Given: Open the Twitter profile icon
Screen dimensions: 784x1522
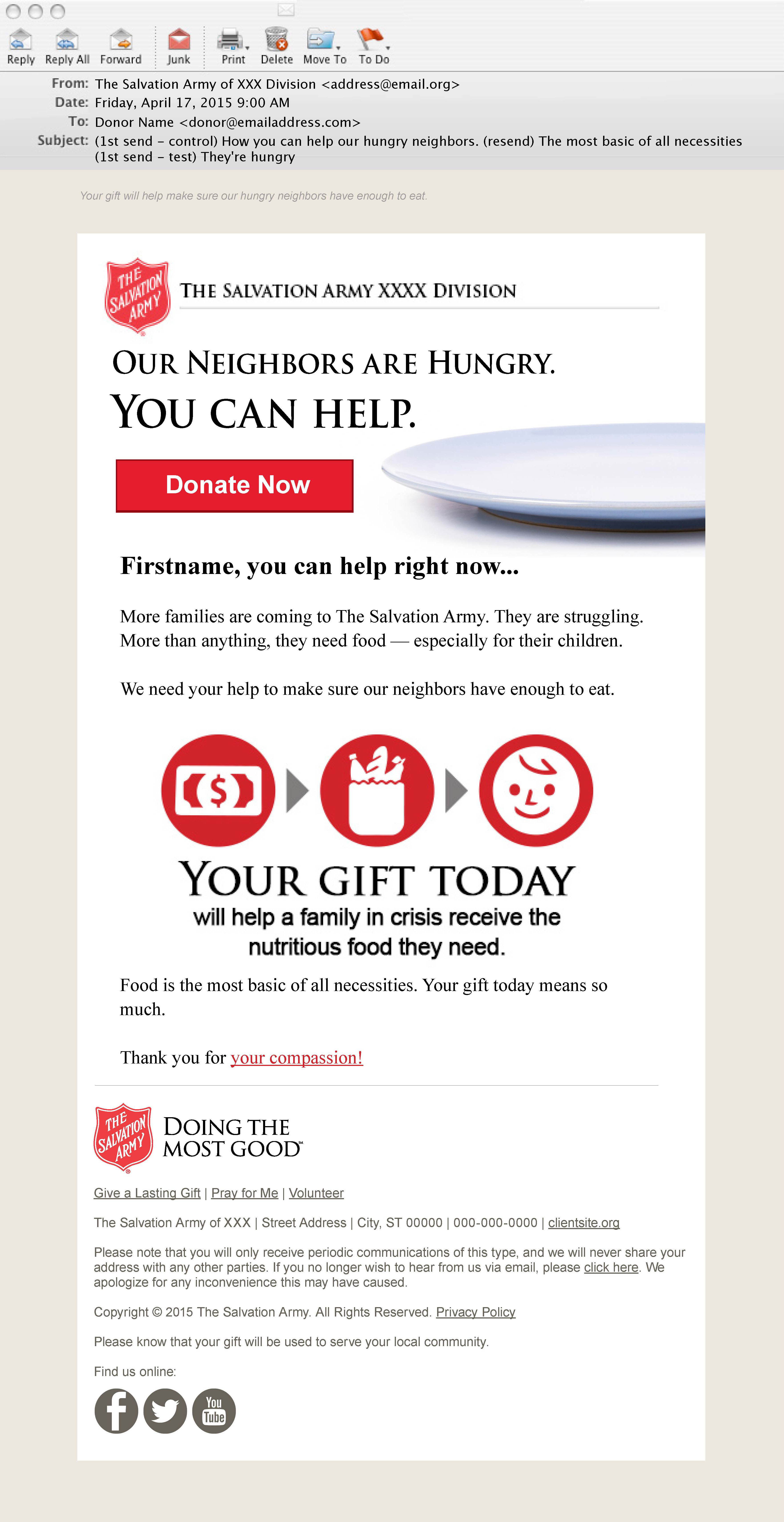Looking at the screenshot, I should 165,1411.
